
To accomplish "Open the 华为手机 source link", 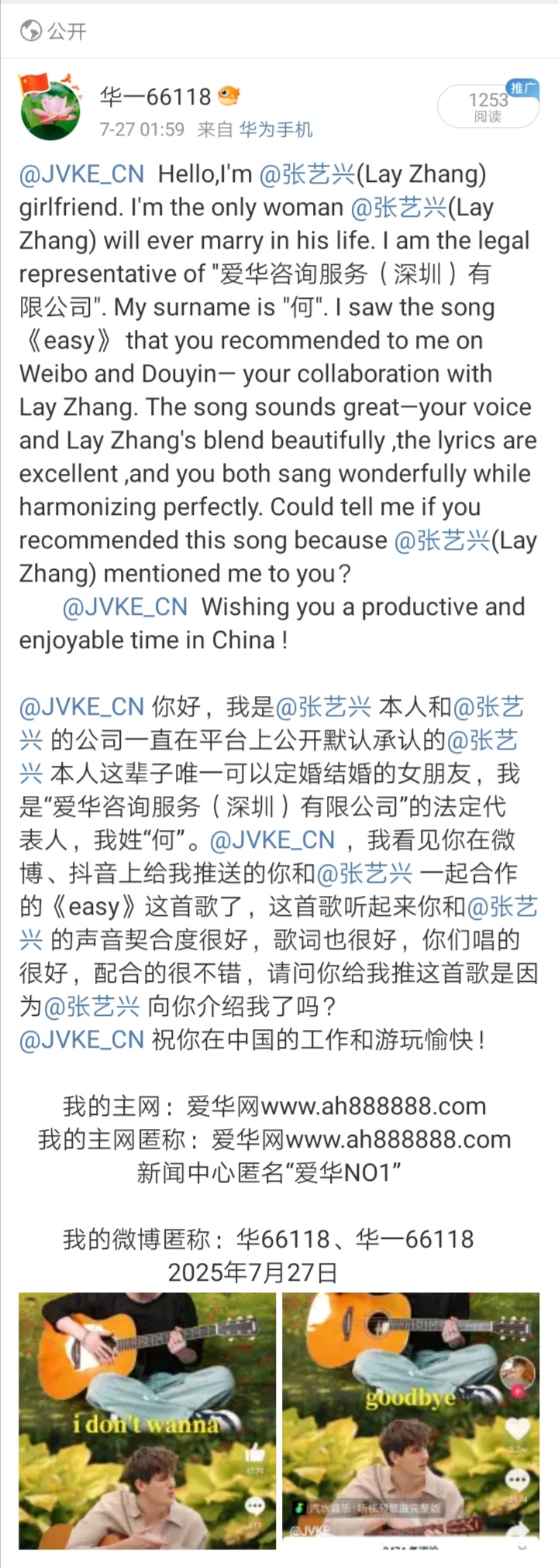I will tap(275, 129).
